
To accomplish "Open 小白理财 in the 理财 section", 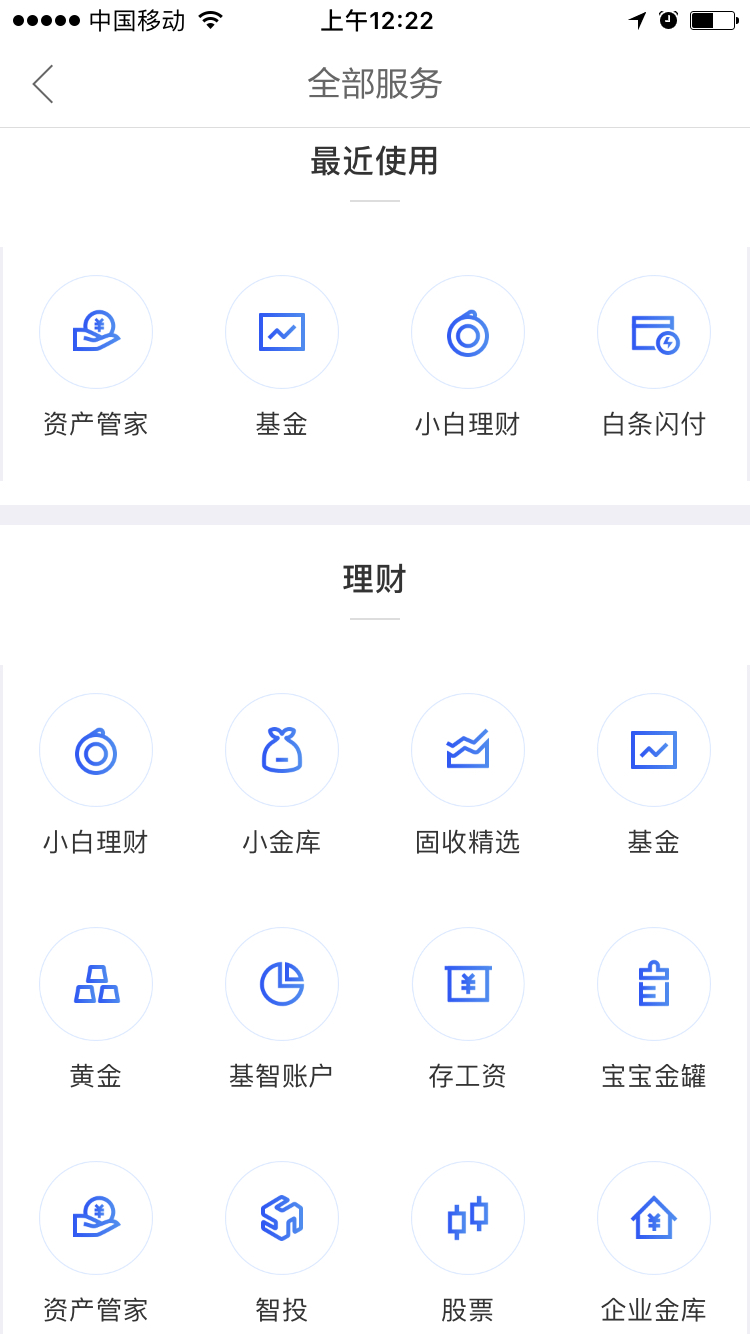I will coord(96,775).
